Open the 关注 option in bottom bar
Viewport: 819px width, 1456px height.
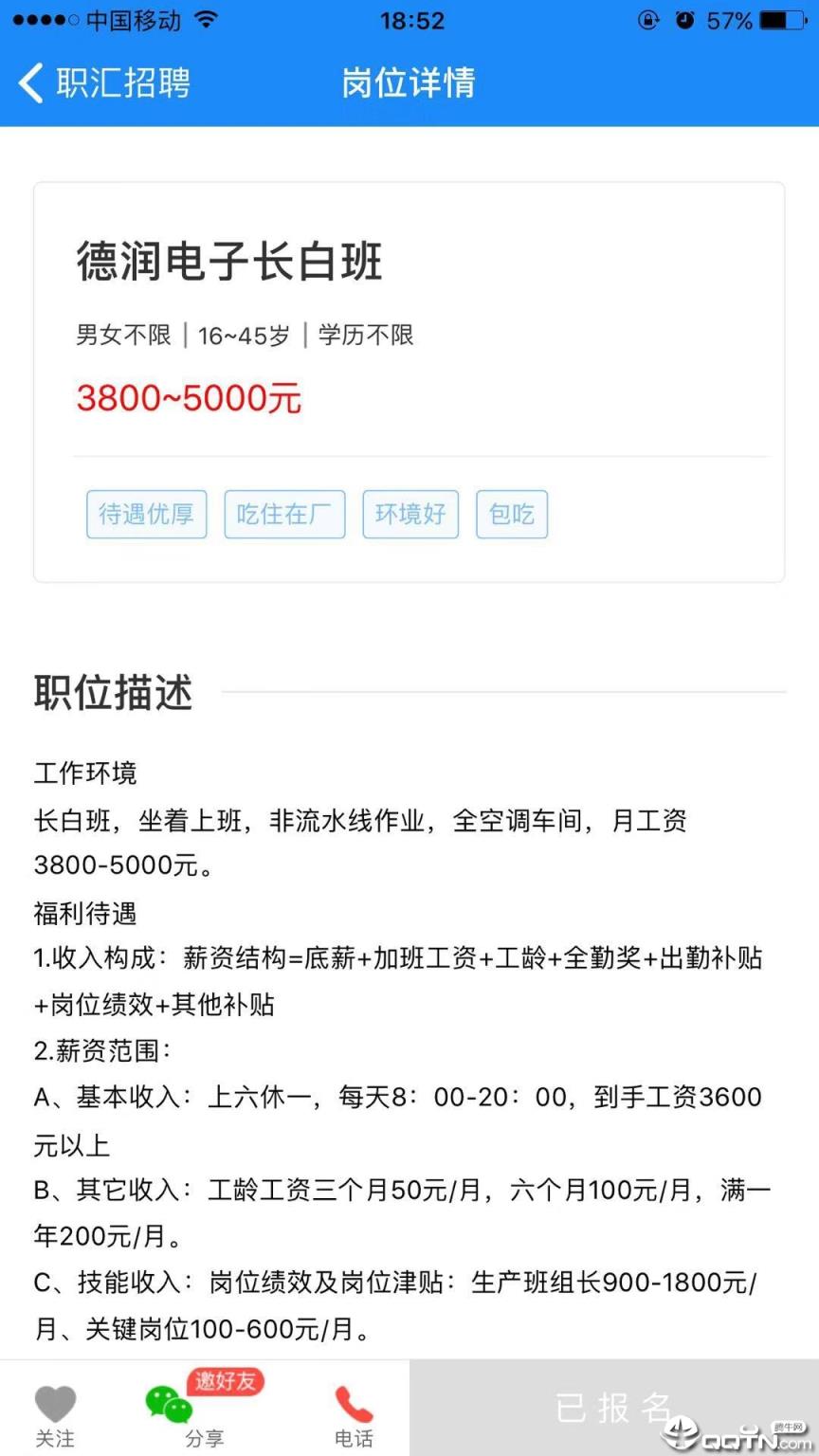(x=55, y=1439)
